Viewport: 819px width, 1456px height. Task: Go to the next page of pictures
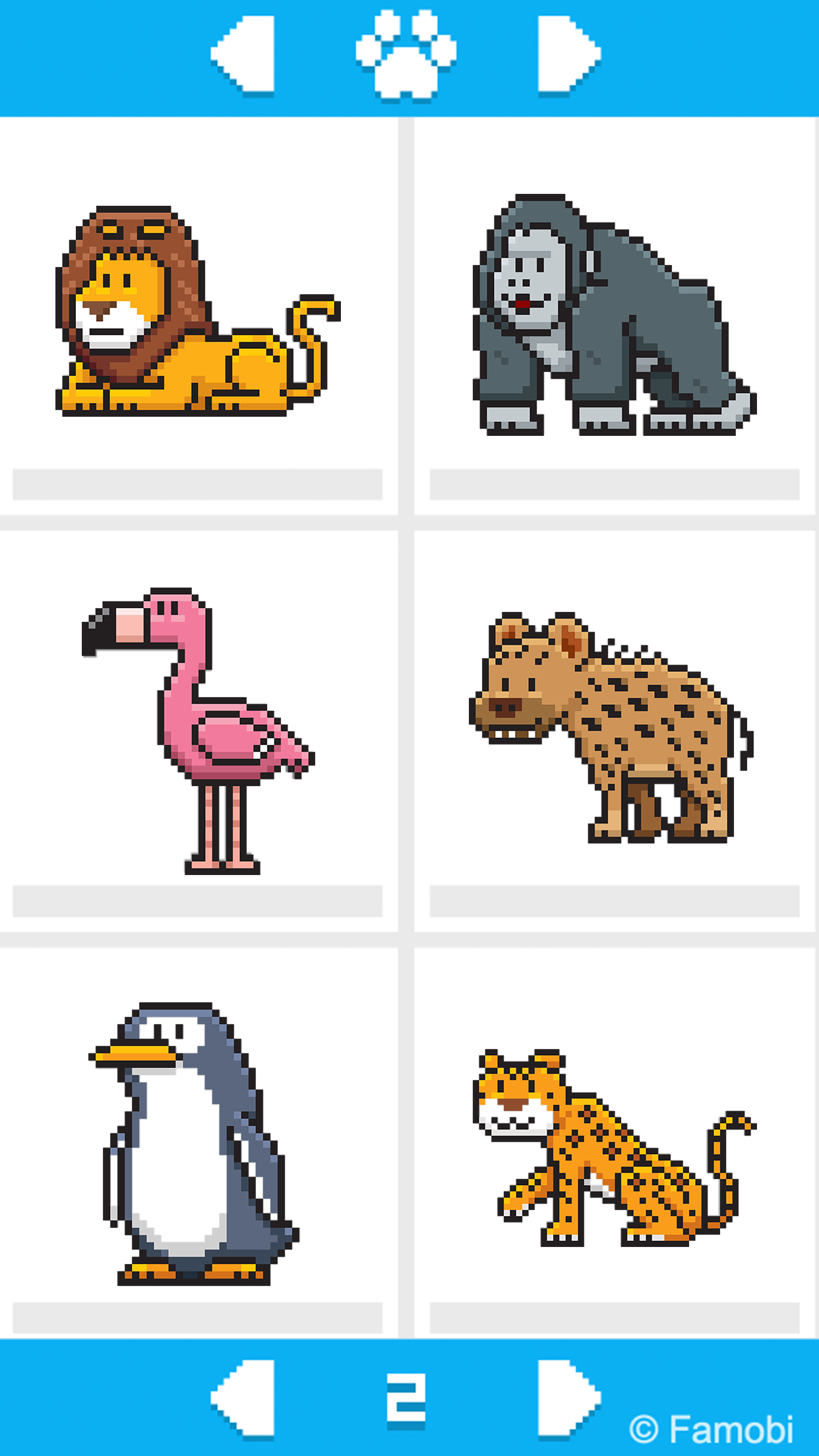568,1397
